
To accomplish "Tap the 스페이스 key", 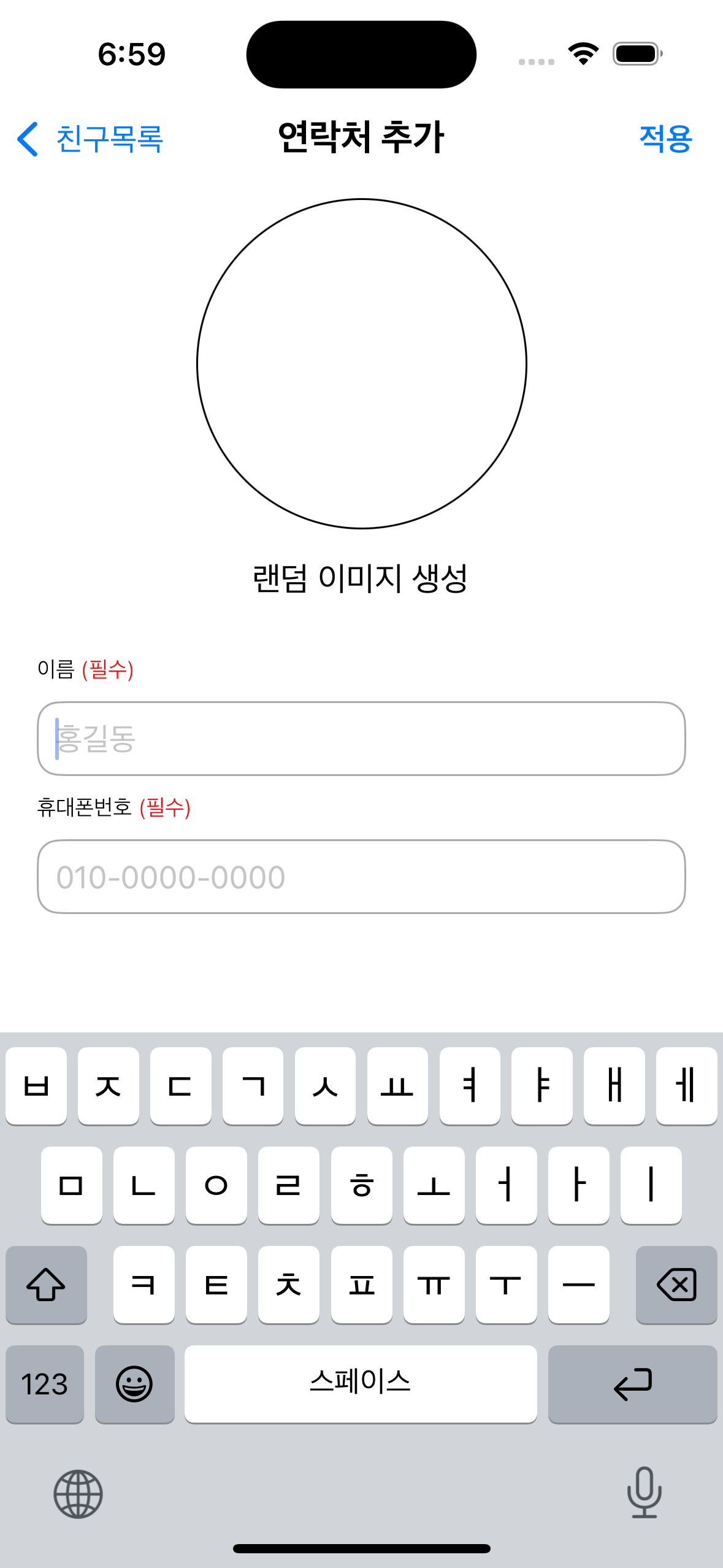I will click(x=361, y=1384).
